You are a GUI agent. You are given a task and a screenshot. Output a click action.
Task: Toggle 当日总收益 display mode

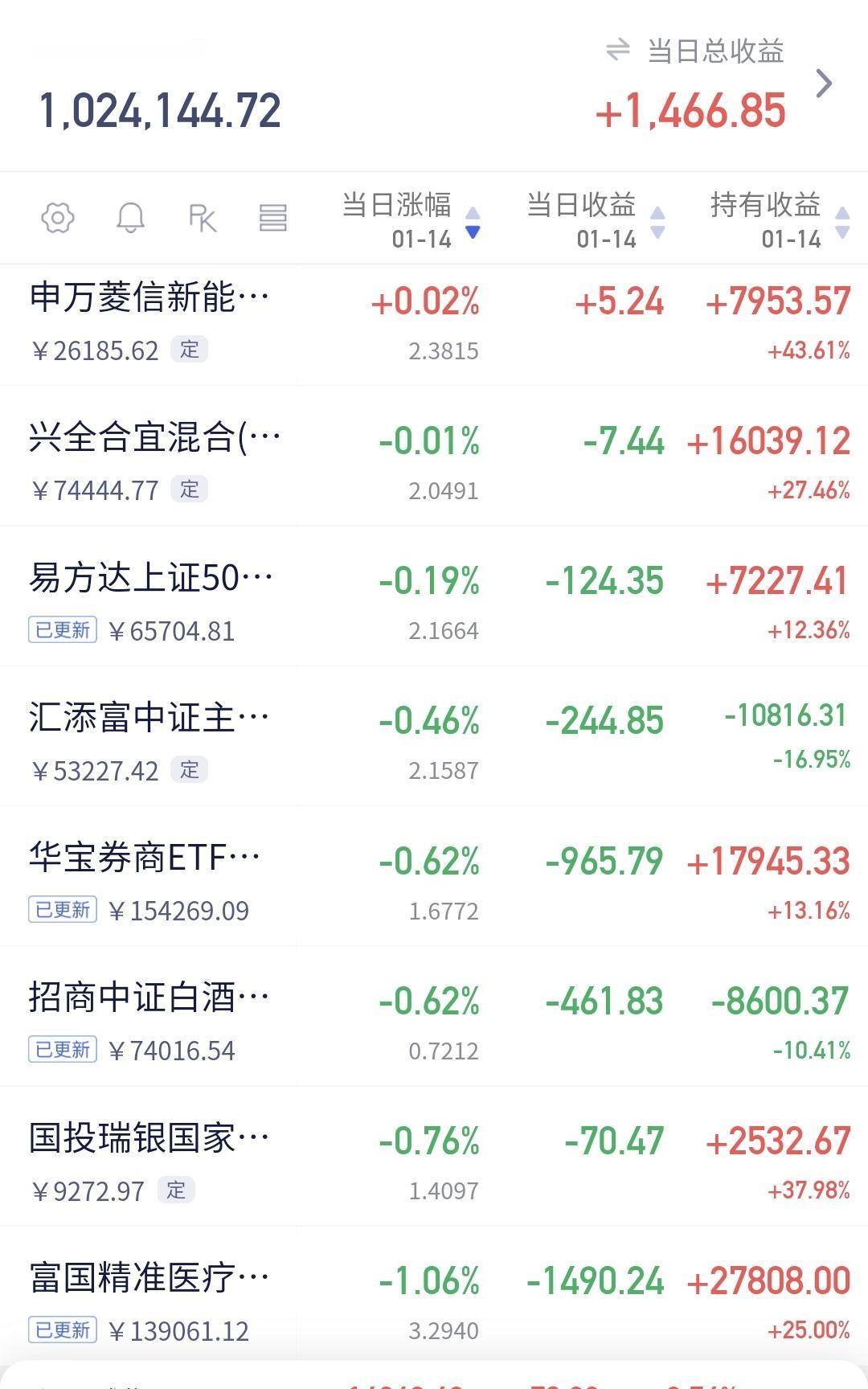[x=695, y=51]
